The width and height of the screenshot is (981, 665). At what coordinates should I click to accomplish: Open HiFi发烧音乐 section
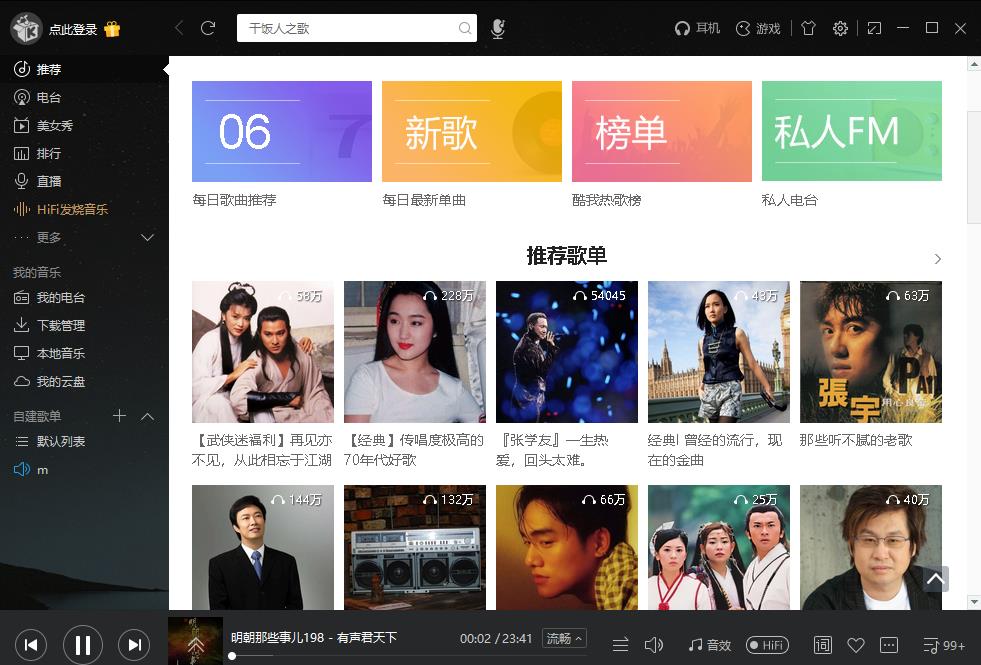click(71, 210)
